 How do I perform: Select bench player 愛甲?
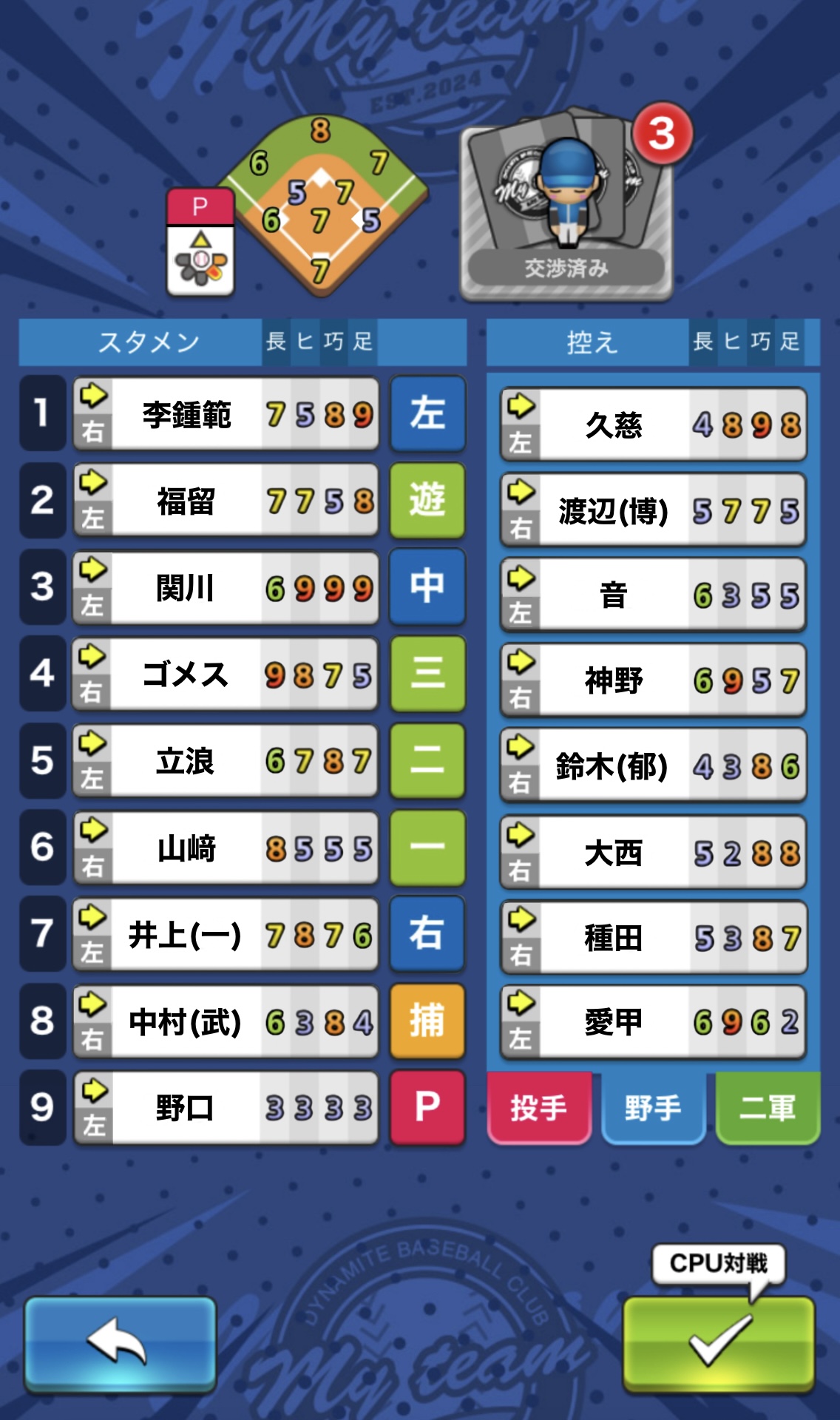(x=653, y=1023)
